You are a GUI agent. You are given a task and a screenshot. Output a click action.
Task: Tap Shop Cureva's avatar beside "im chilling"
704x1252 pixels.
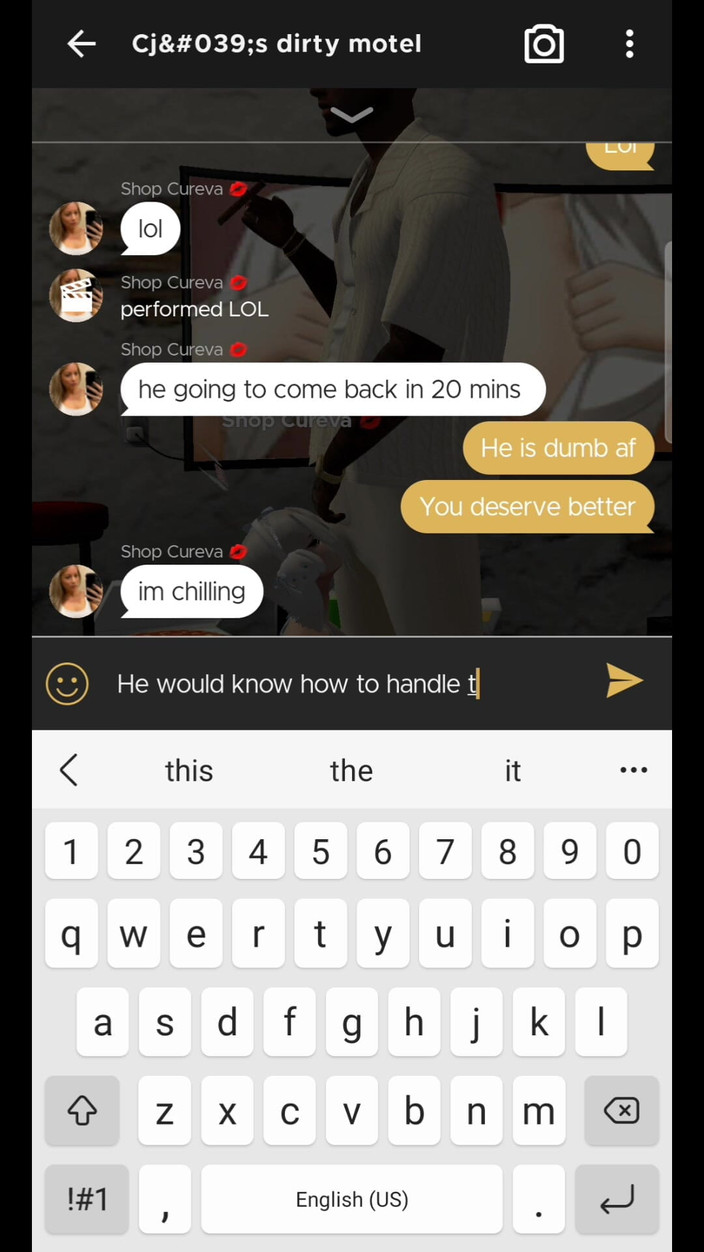(x=76, y=591)
